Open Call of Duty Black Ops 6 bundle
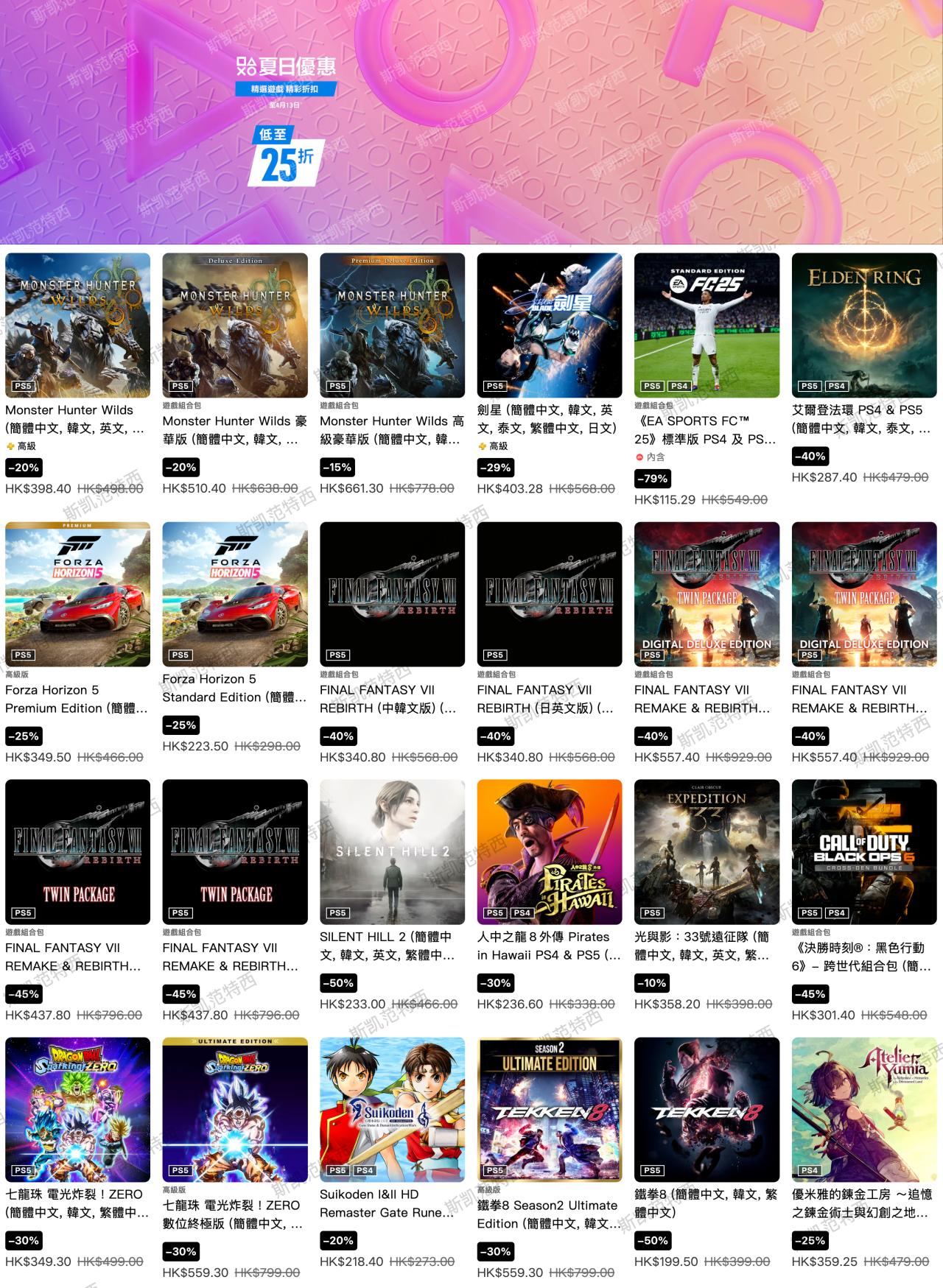The height and width of the screenshot is (1288, 943). coord(864,852)
